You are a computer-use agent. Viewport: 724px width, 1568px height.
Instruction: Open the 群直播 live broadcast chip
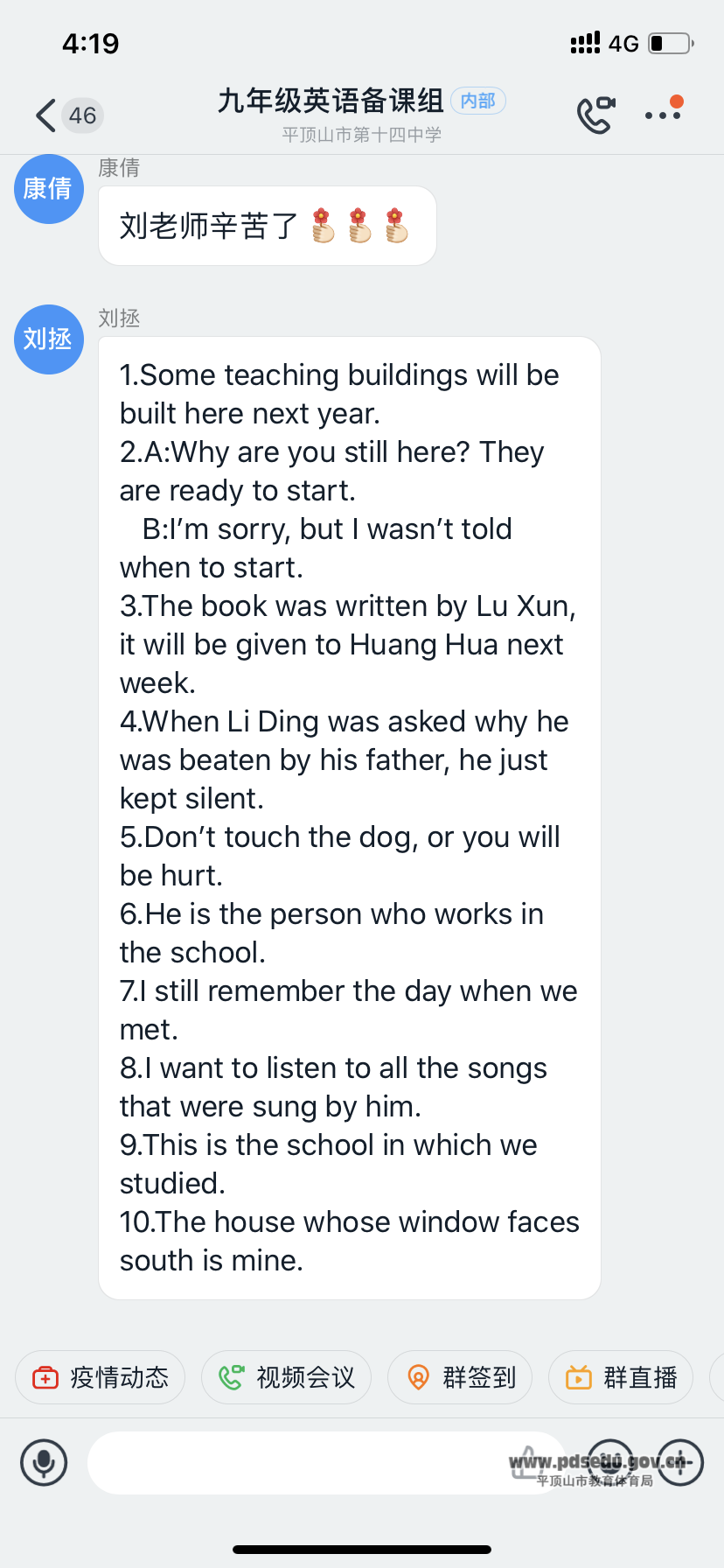[x=621, y=1377]
